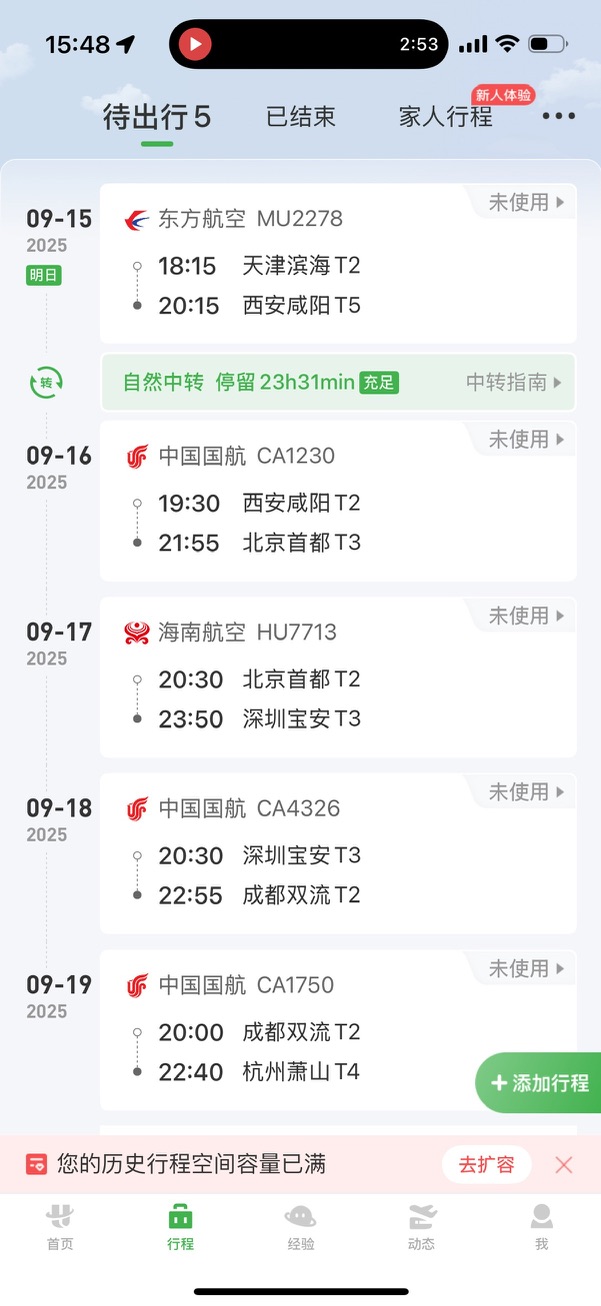Tap 去扩容 to expand storage
This screenshot has height=1306, width=601.
click(486, 1165)
